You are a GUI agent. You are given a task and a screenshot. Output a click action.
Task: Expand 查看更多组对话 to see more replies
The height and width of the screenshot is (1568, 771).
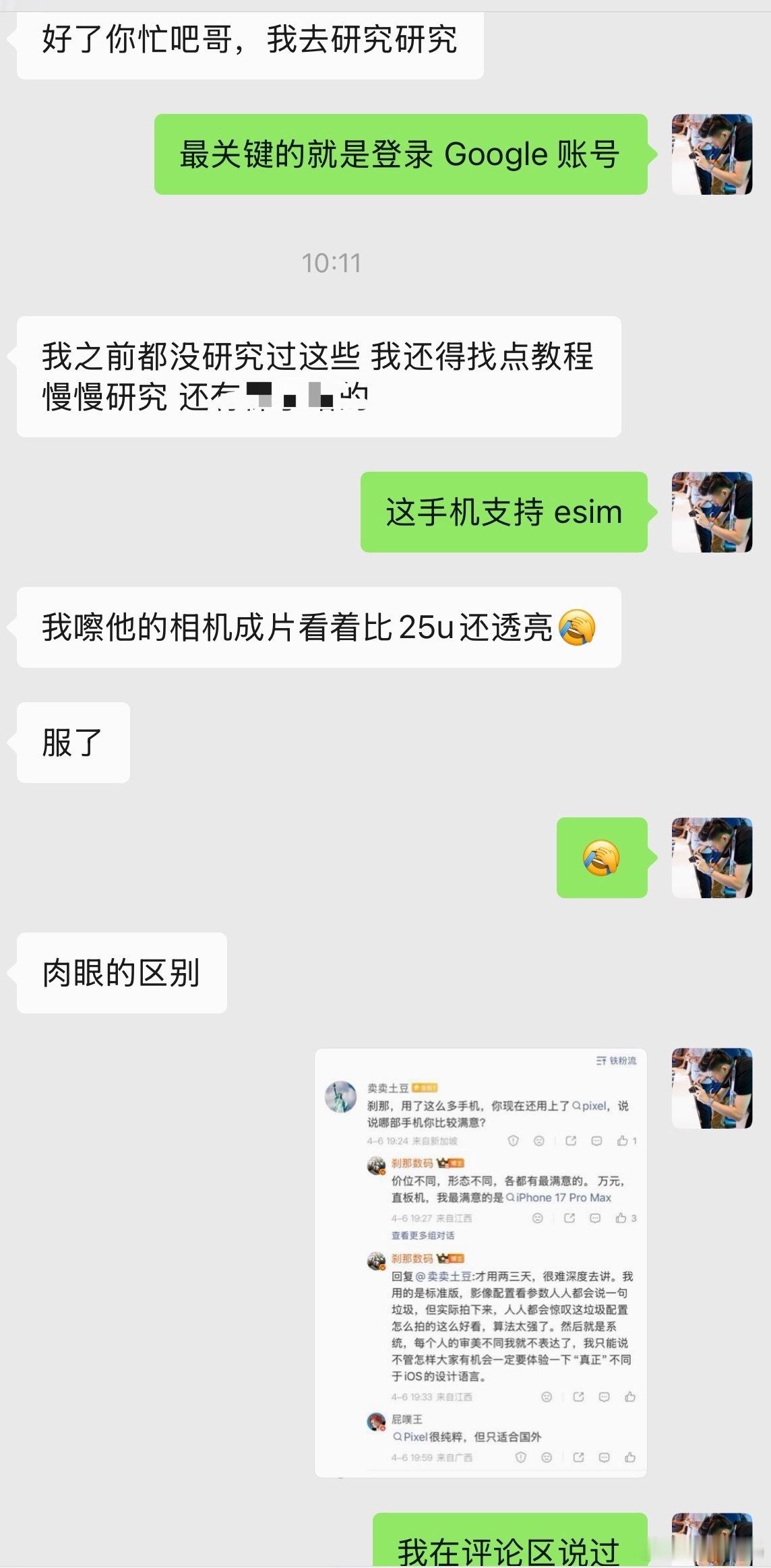423,1235
